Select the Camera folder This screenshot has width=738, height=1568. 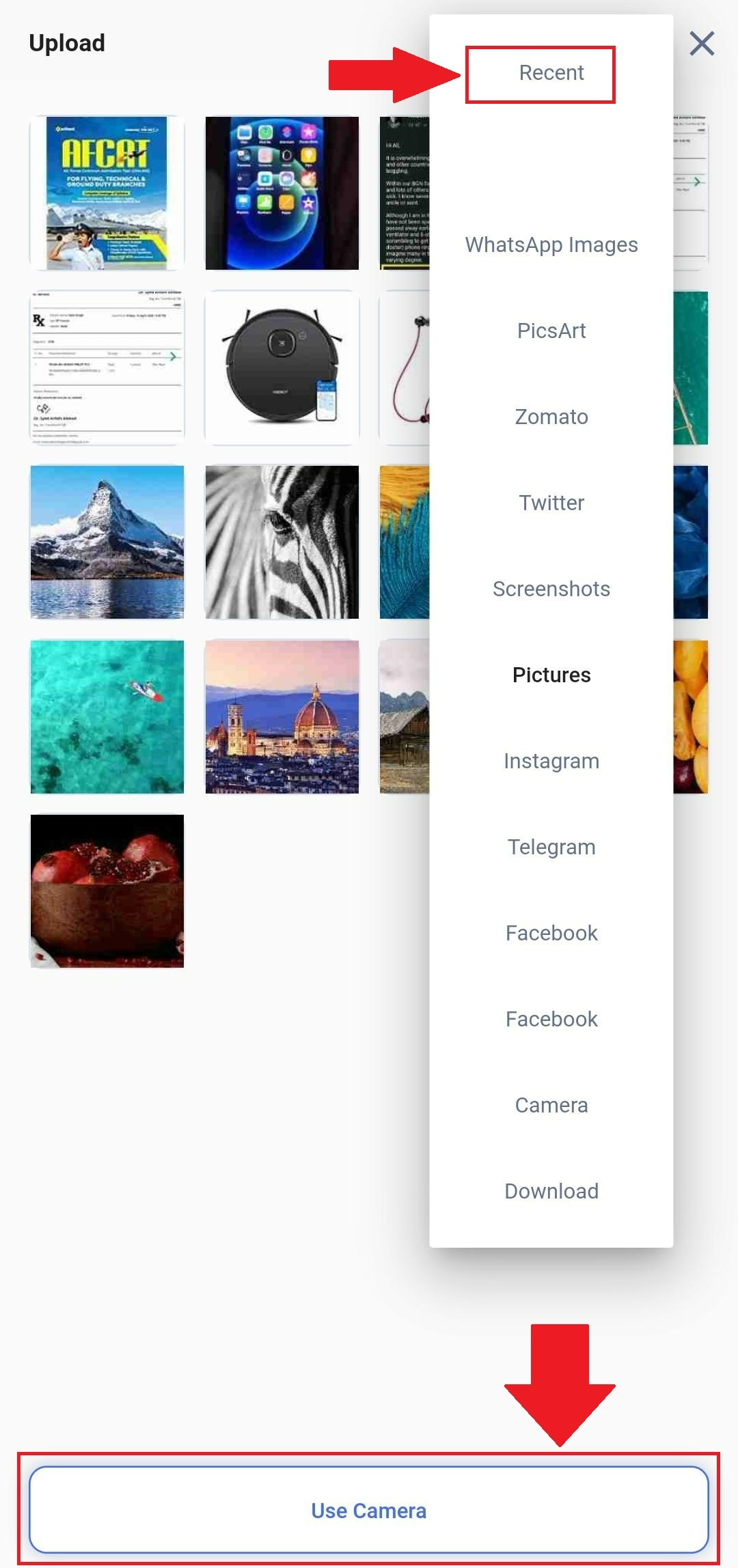click(551, 1106)
